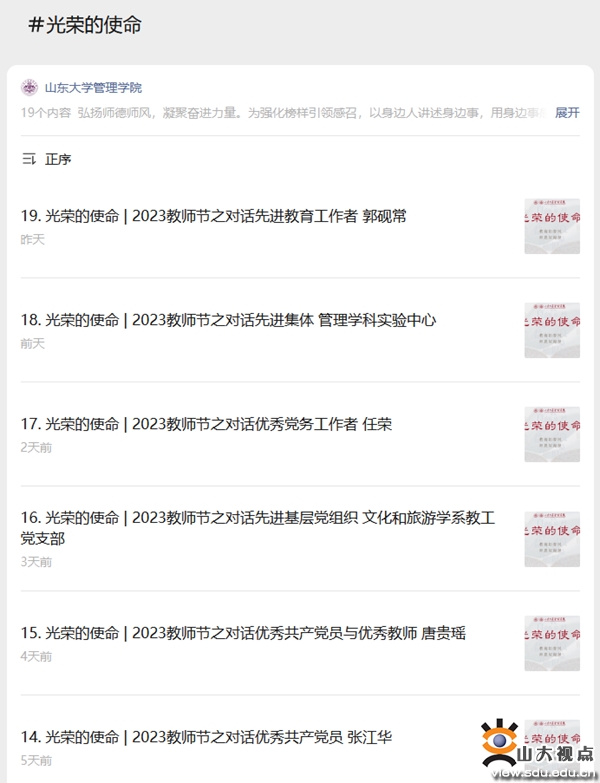This screenshot has height=783, width=600.
Task: Expand the description with 展开
Action: (567, 113)
